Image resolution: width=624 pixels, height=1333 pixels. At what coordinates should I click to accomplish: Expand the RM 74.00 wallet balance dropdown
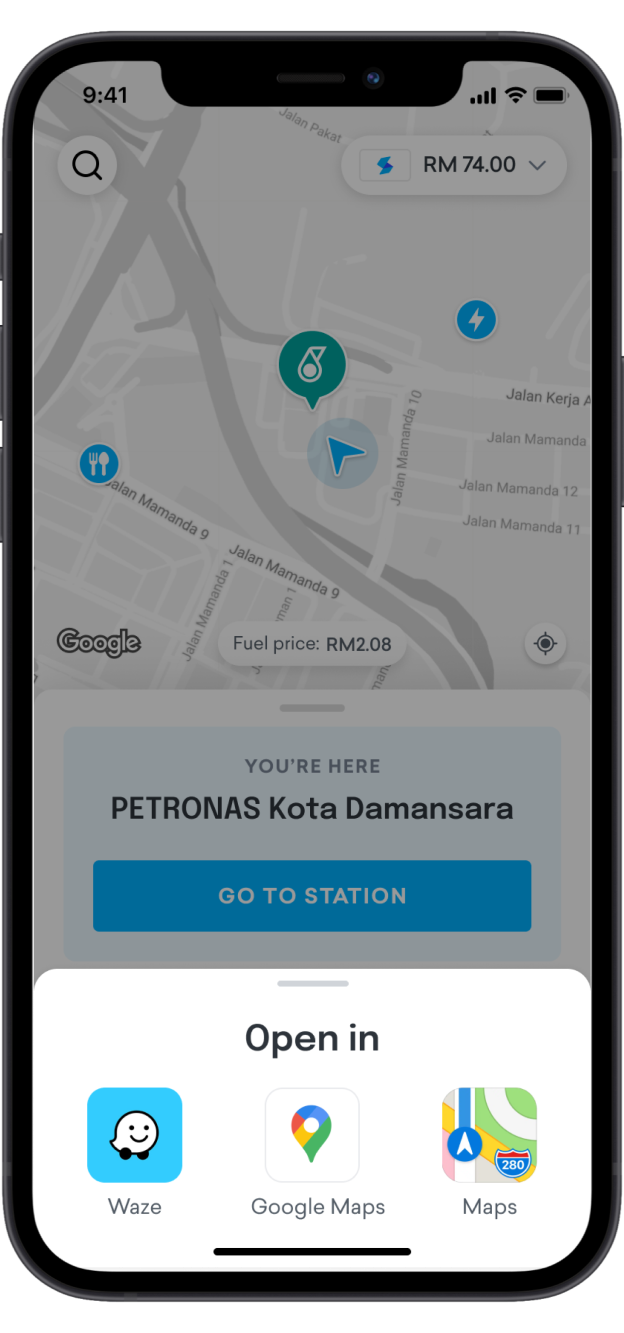coord(455,165)
